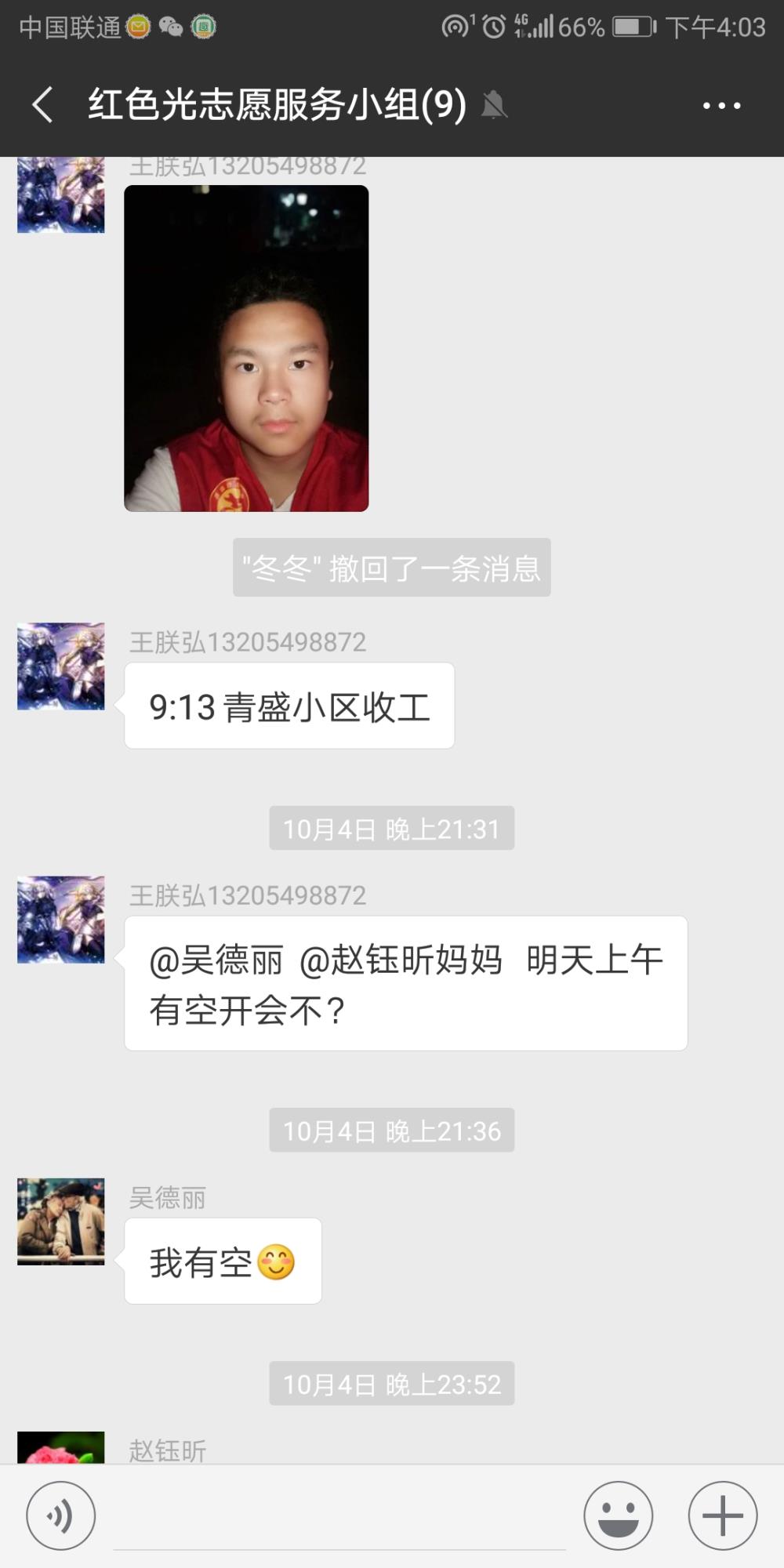Tap the message text input field

click(339, 1517)
